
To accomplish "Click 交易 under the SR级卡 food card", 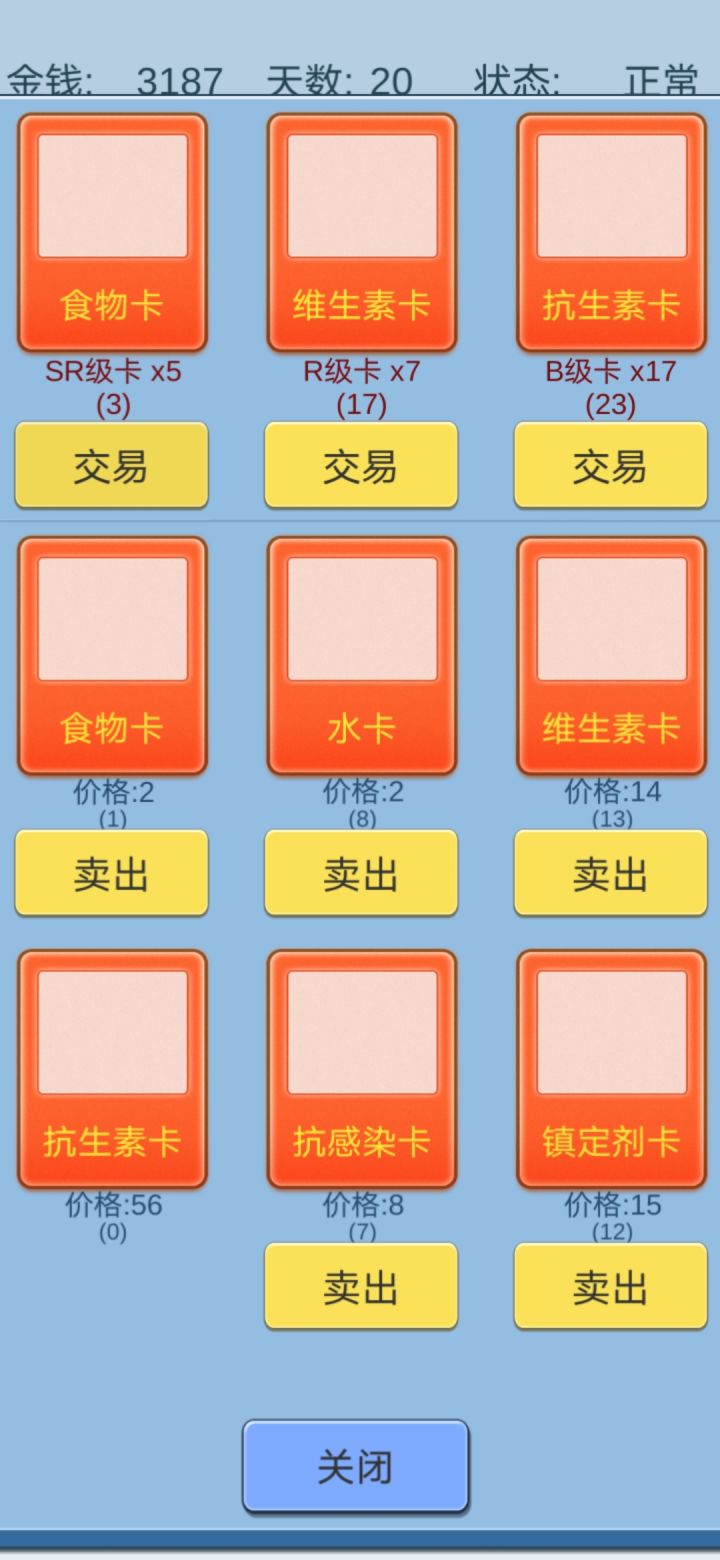I will click(112, 466).
